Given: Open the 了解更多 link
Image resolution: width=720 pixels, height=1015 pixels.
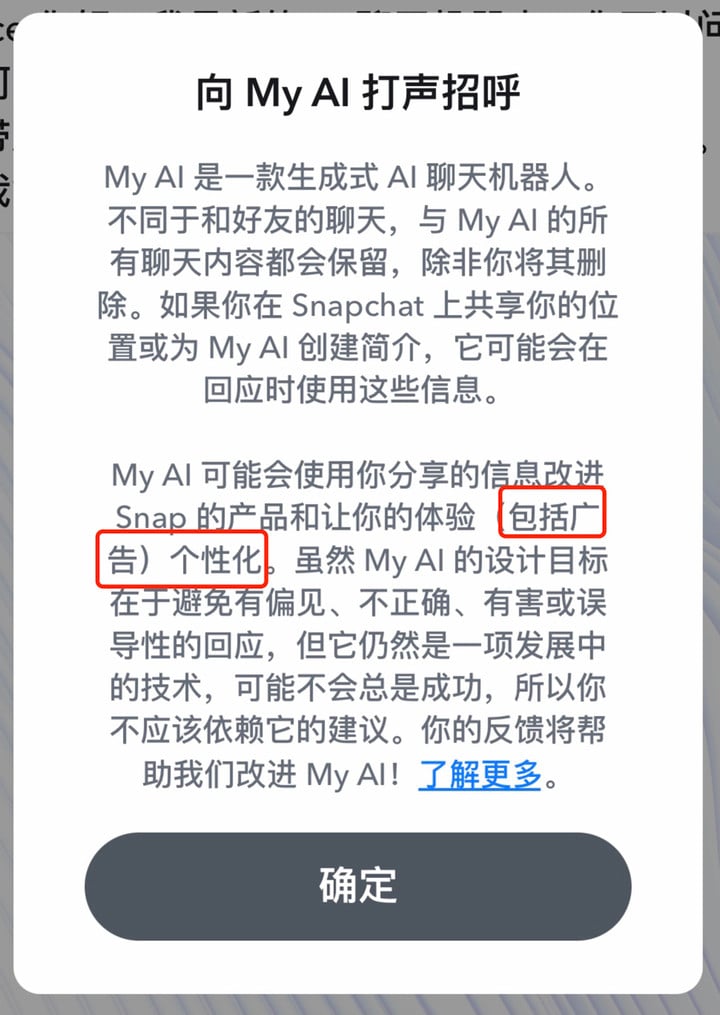Looking at the screenshot, I should pos(480,775).
